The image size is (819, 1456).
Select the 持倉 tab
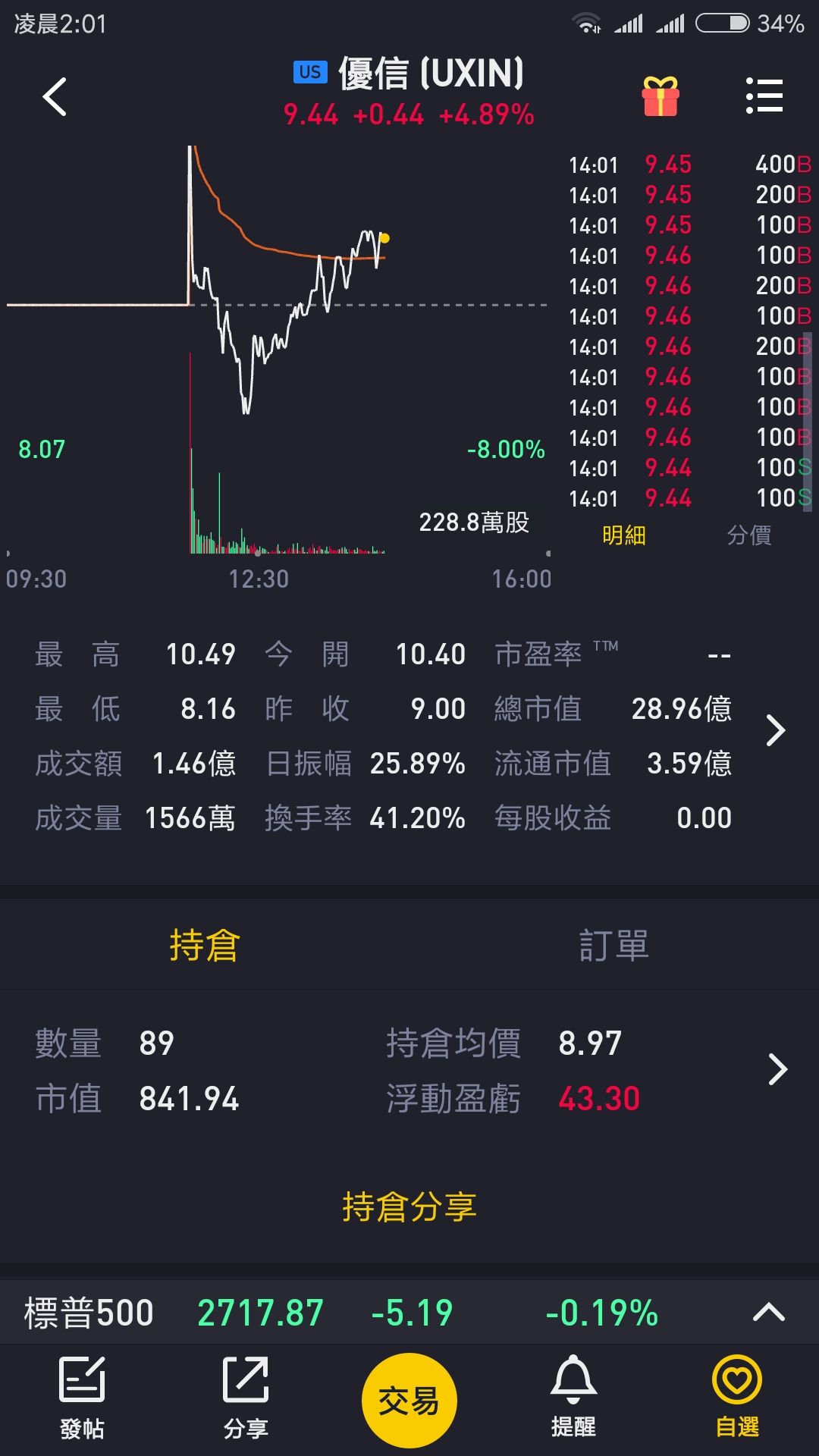[x=205, y=946]
